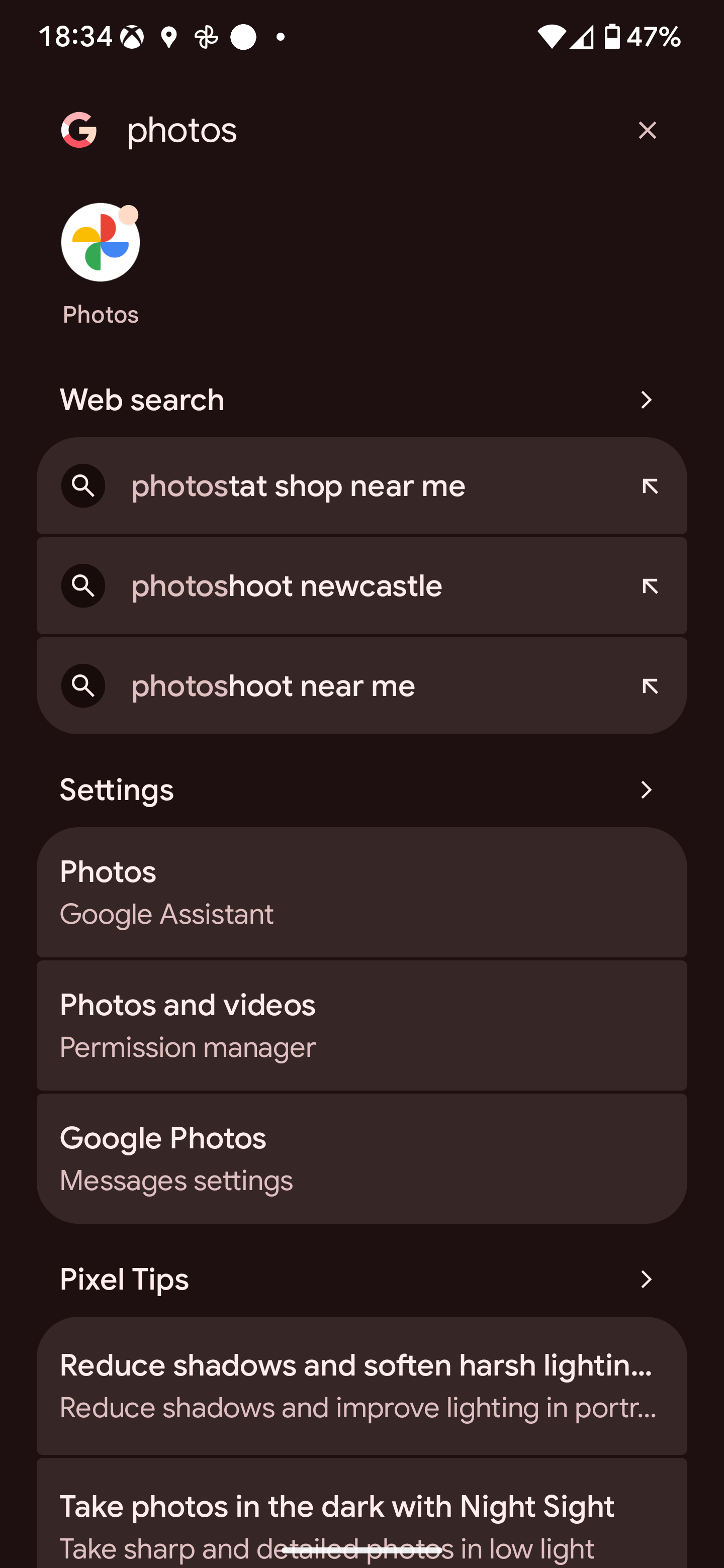Open tip about reducing shadows and lighting
Screen dimensions: 724x1568
[x=361, y=1386]
